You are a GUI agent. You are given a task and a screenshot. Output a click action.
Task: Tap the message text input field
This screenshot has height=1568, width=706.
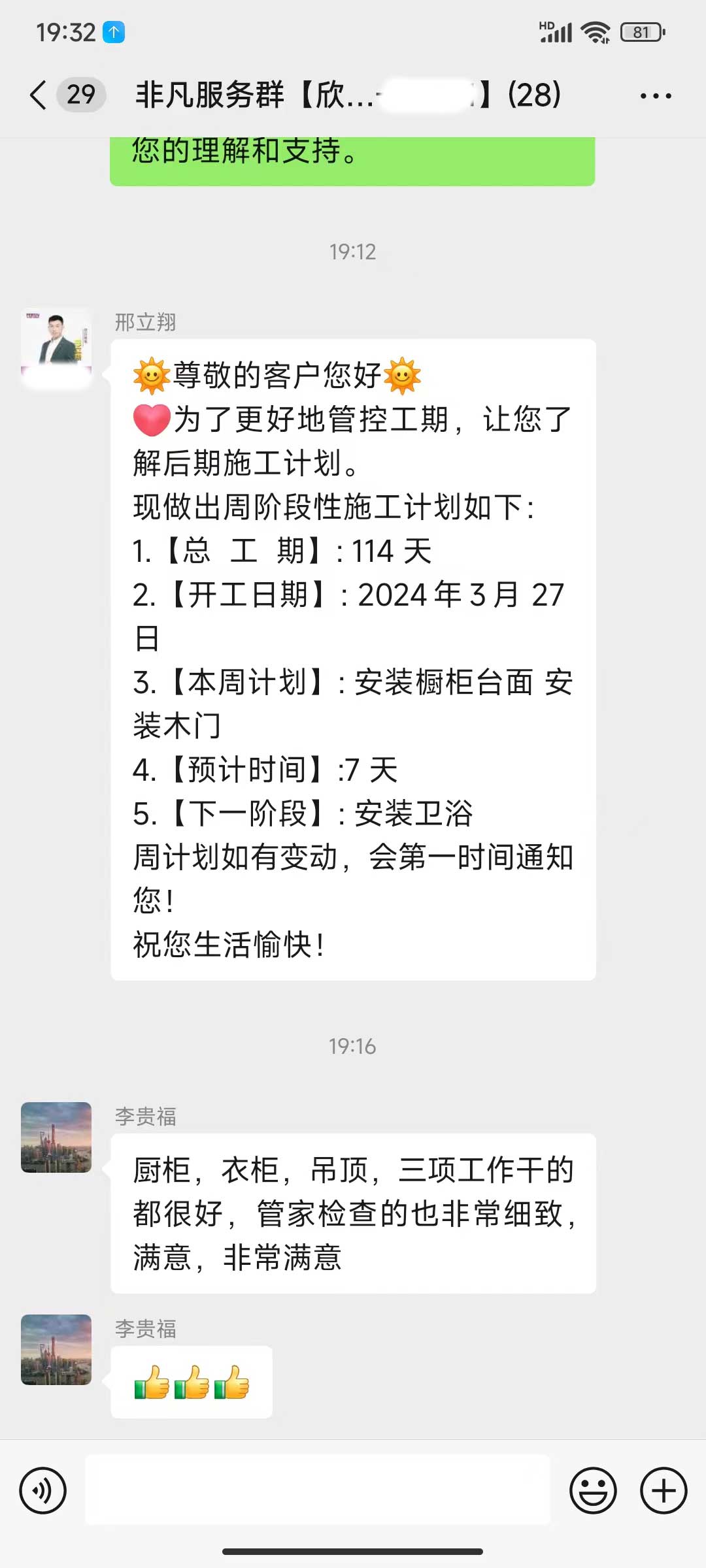[x=318, y=1490]
